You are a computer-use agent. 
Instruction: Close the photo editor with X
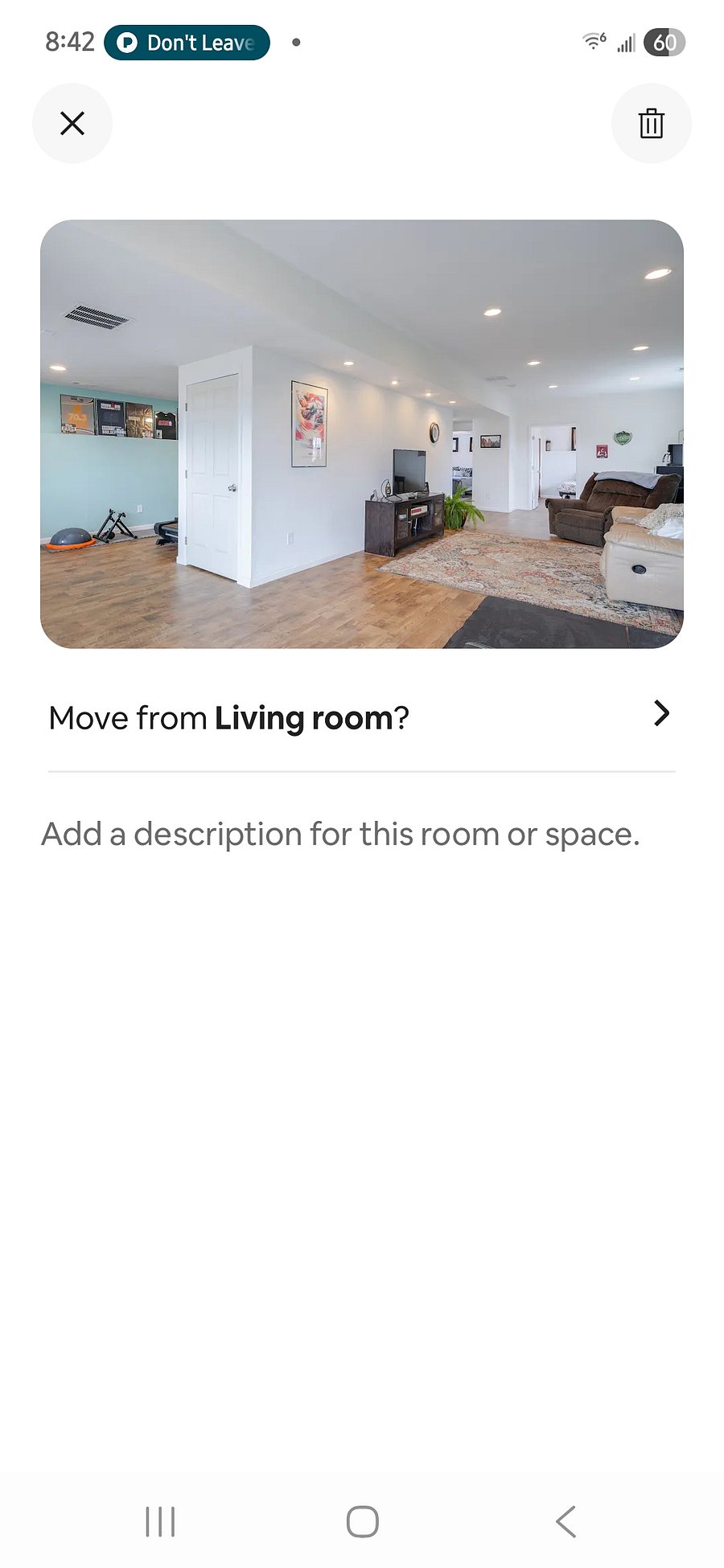click(72, 123)
